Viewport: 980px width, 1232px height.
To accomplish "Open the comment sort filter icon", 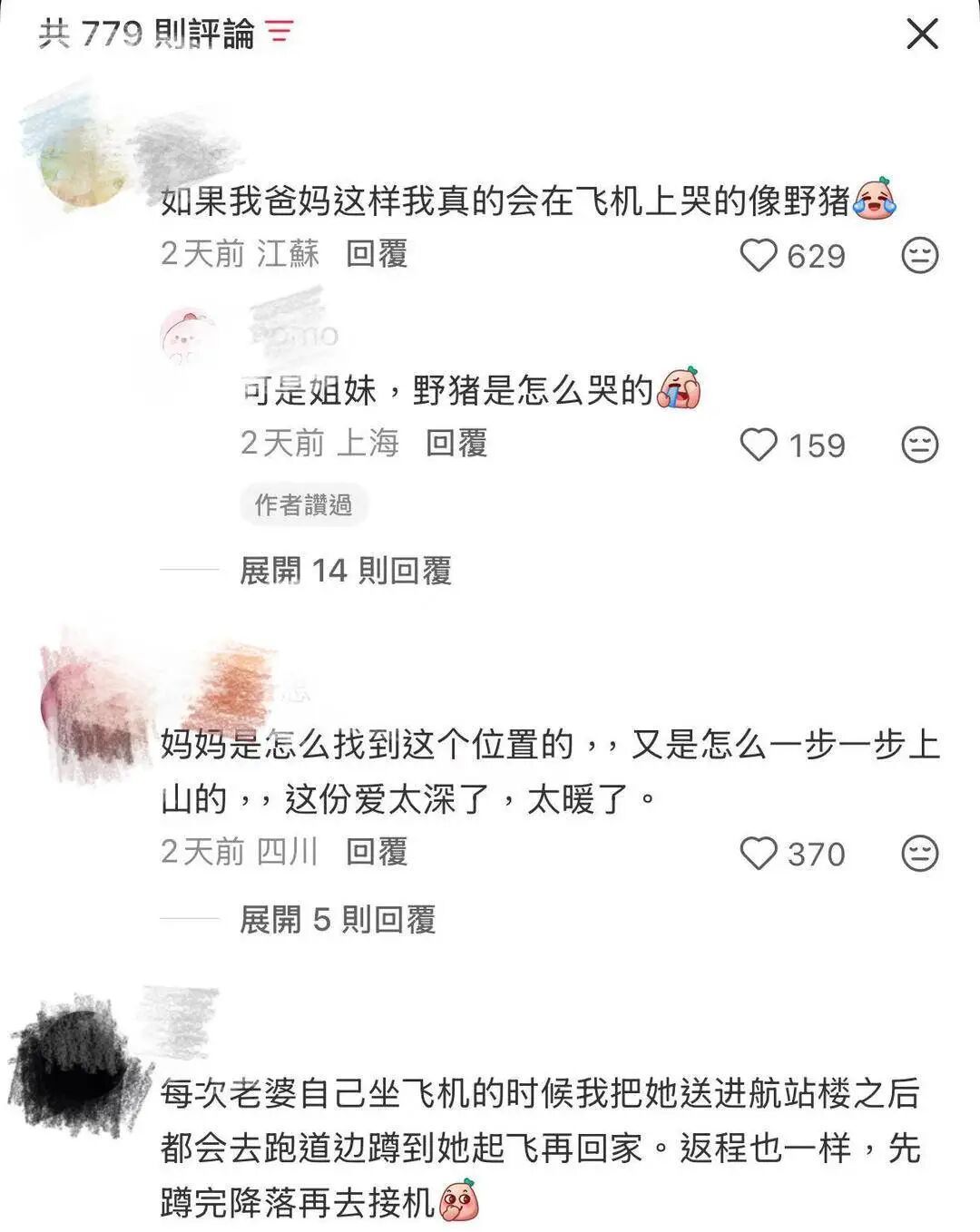I will [279, 34].
